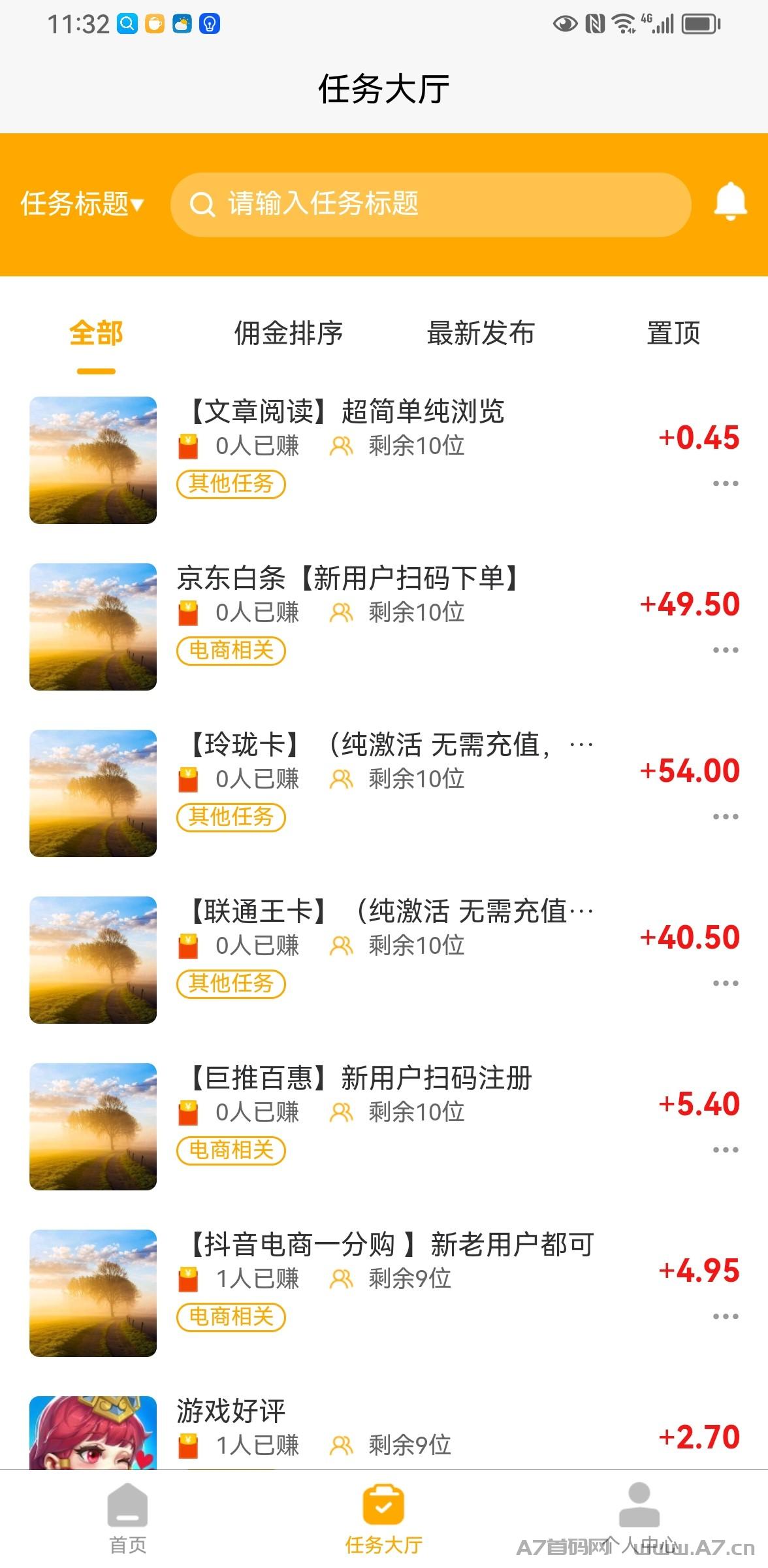The height and width of the screenshot is (1568, 768).
Task: Open the 京东白条 新用户扫码下单 task
Action: [x=384, y=627]
